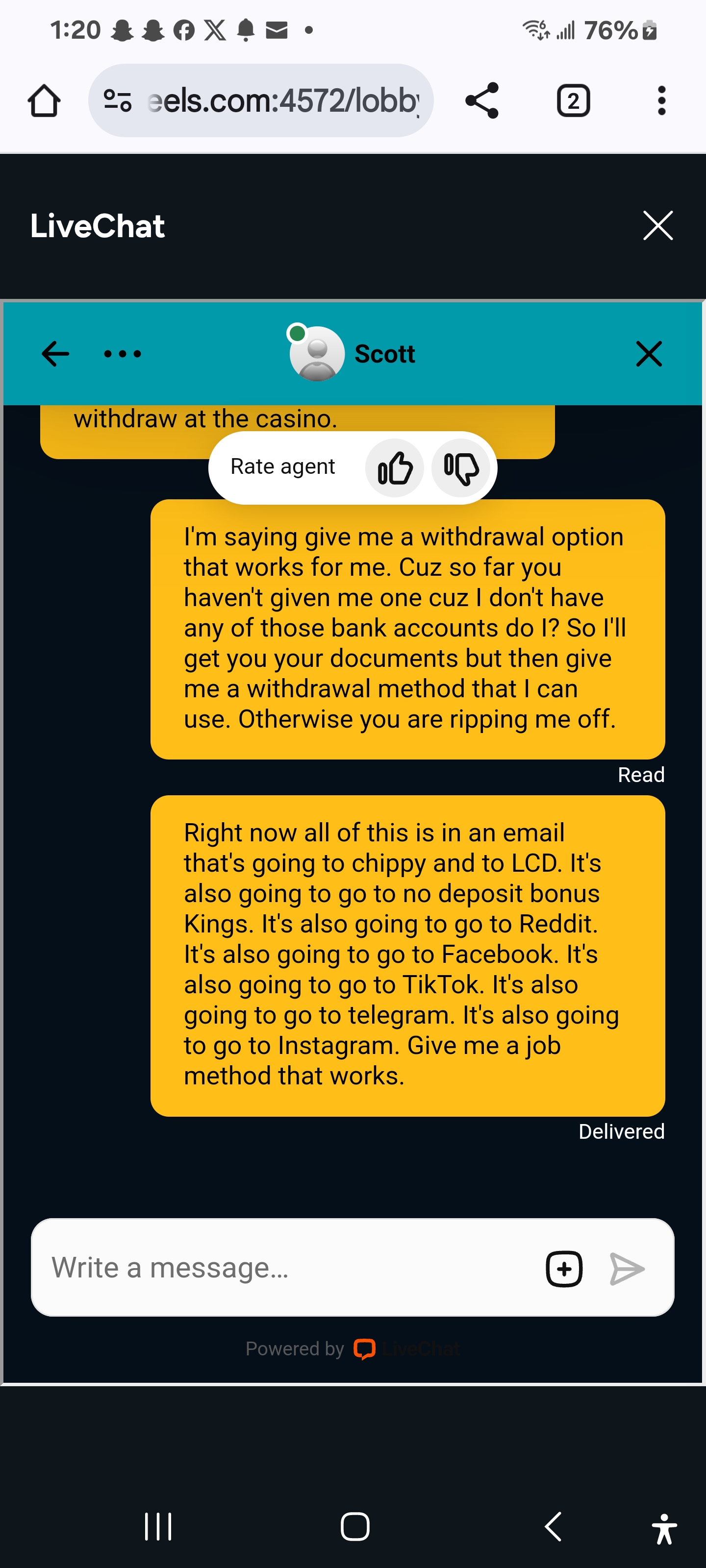Open the browser tab switcher
This screenshot has height=1568, width=706.
(573, 100)
